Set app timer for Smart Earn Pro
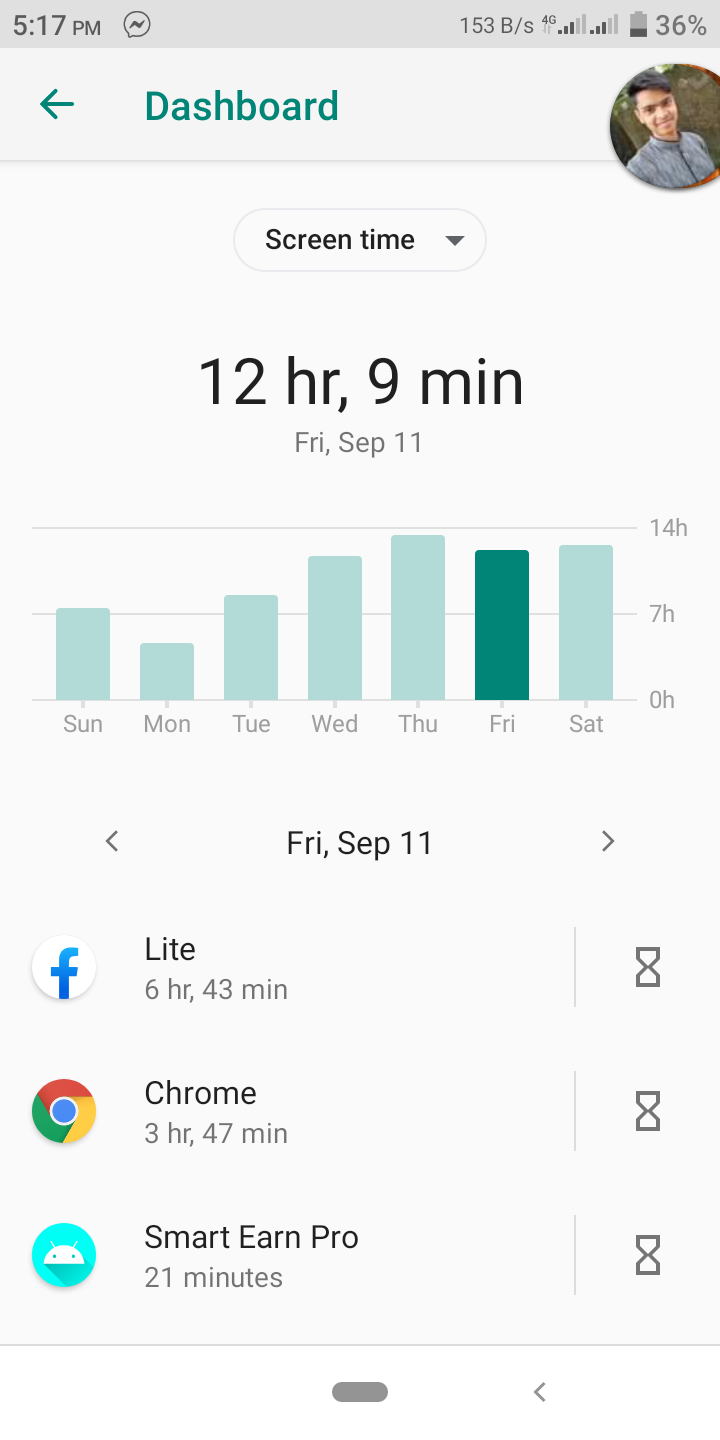 click(x=648, y=1255)
